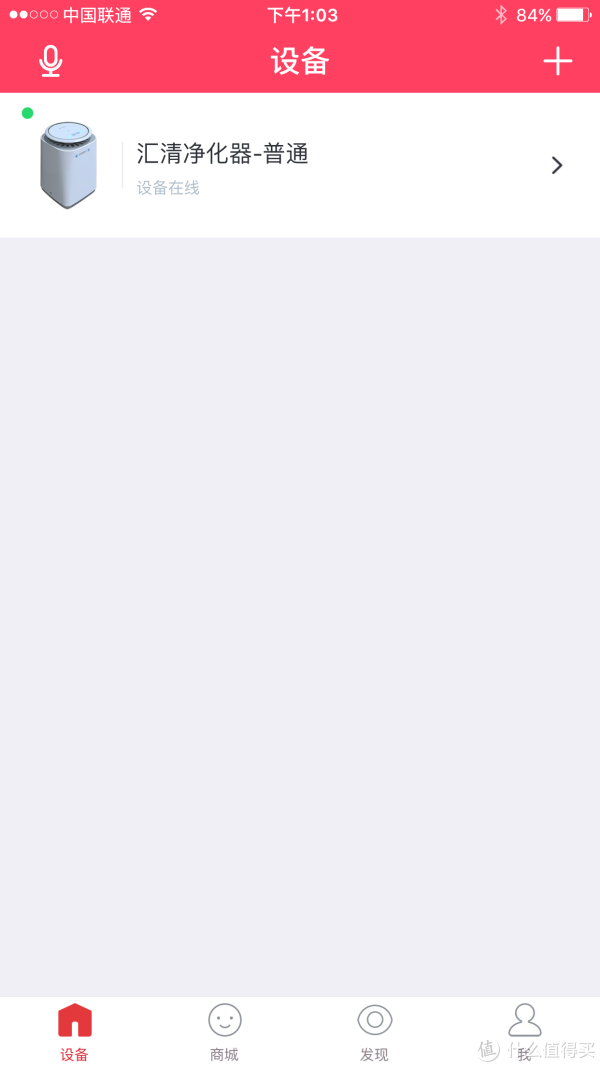Switch to the 发现 tab
The height and width of the screenshot is (1067, 600).
tap(375, 1032)
